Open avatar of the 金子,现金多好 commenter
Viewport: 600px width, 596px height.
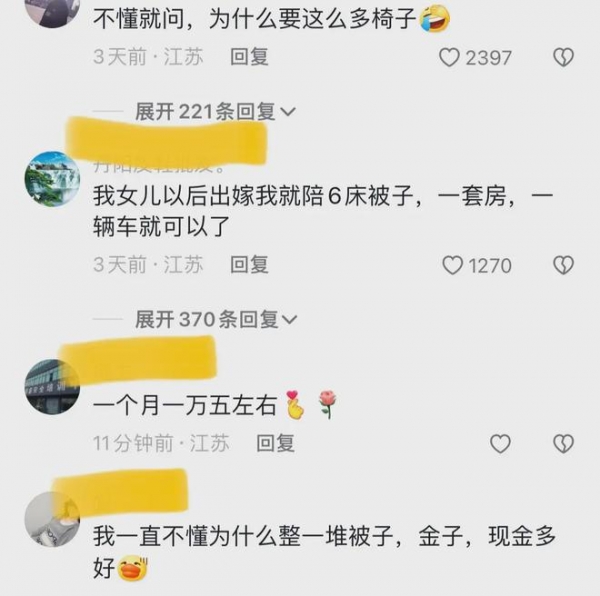coord(52,520)
